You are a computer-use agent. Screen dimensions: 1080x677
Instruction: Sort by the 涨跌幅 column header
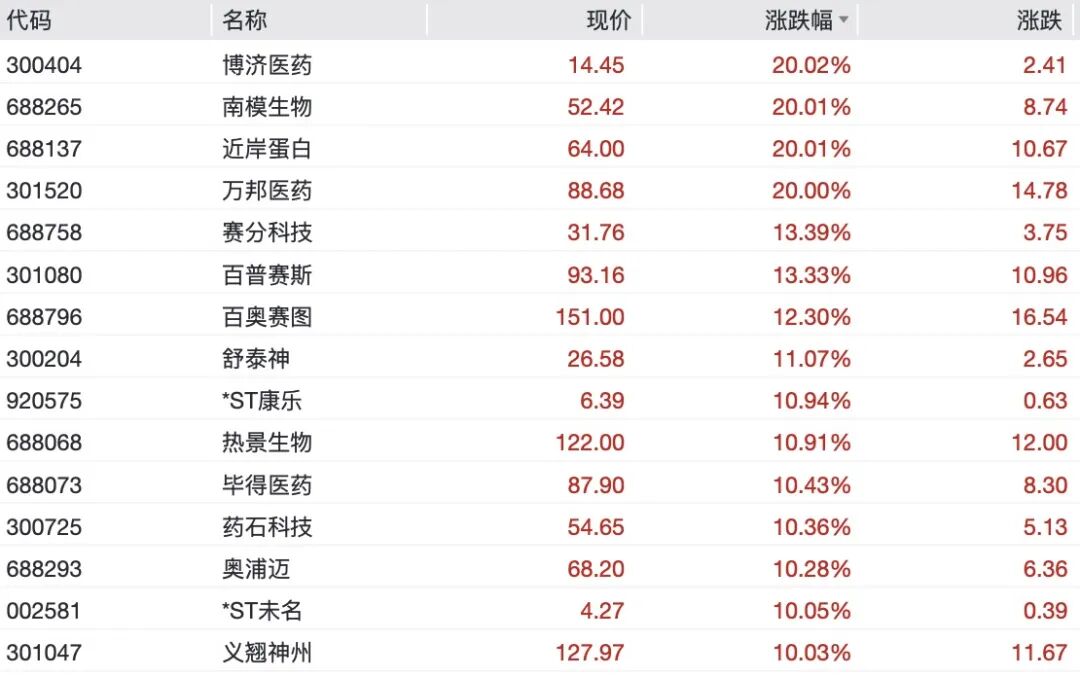pos(805,20)
